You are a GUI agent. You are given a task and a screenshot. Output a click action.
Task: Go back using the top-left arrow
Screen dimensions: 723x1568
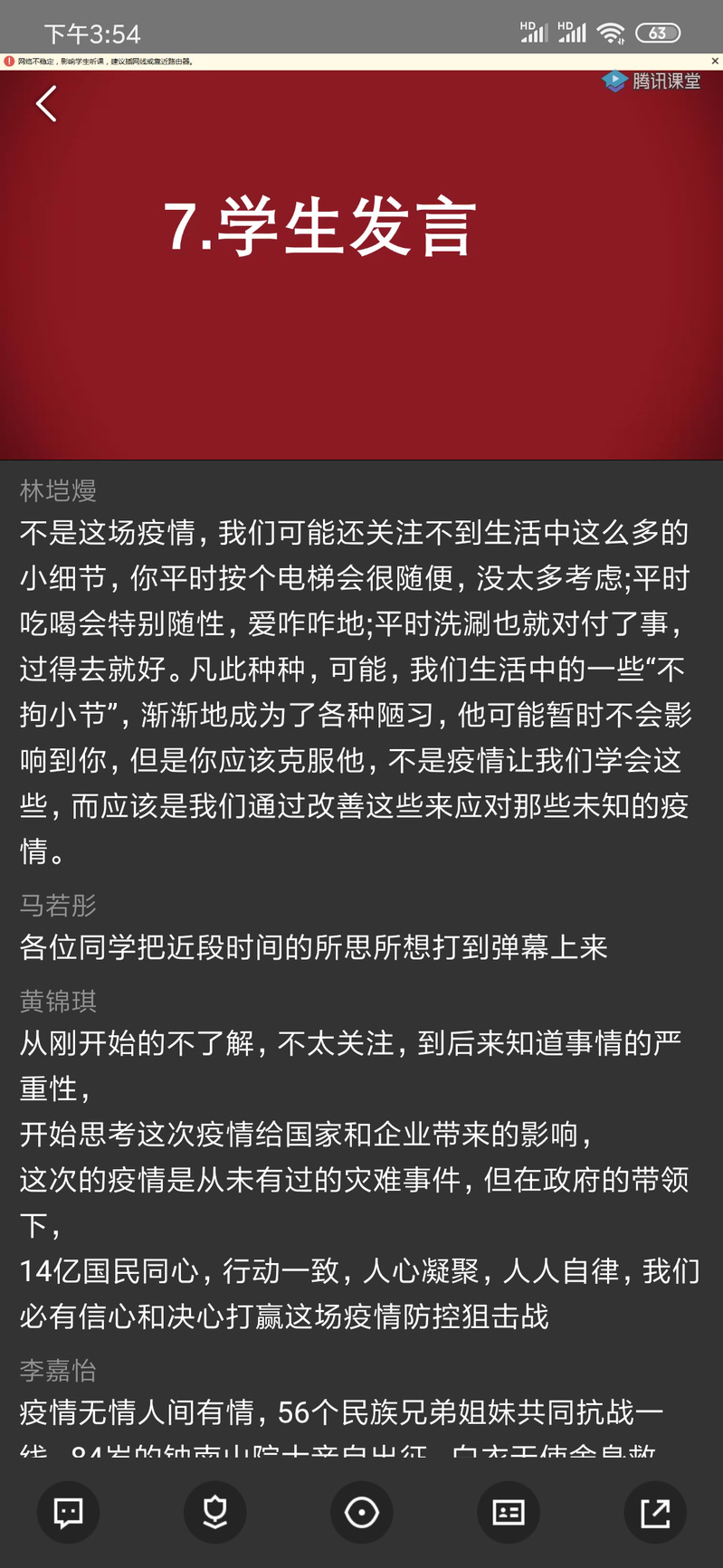click(46, 104)
